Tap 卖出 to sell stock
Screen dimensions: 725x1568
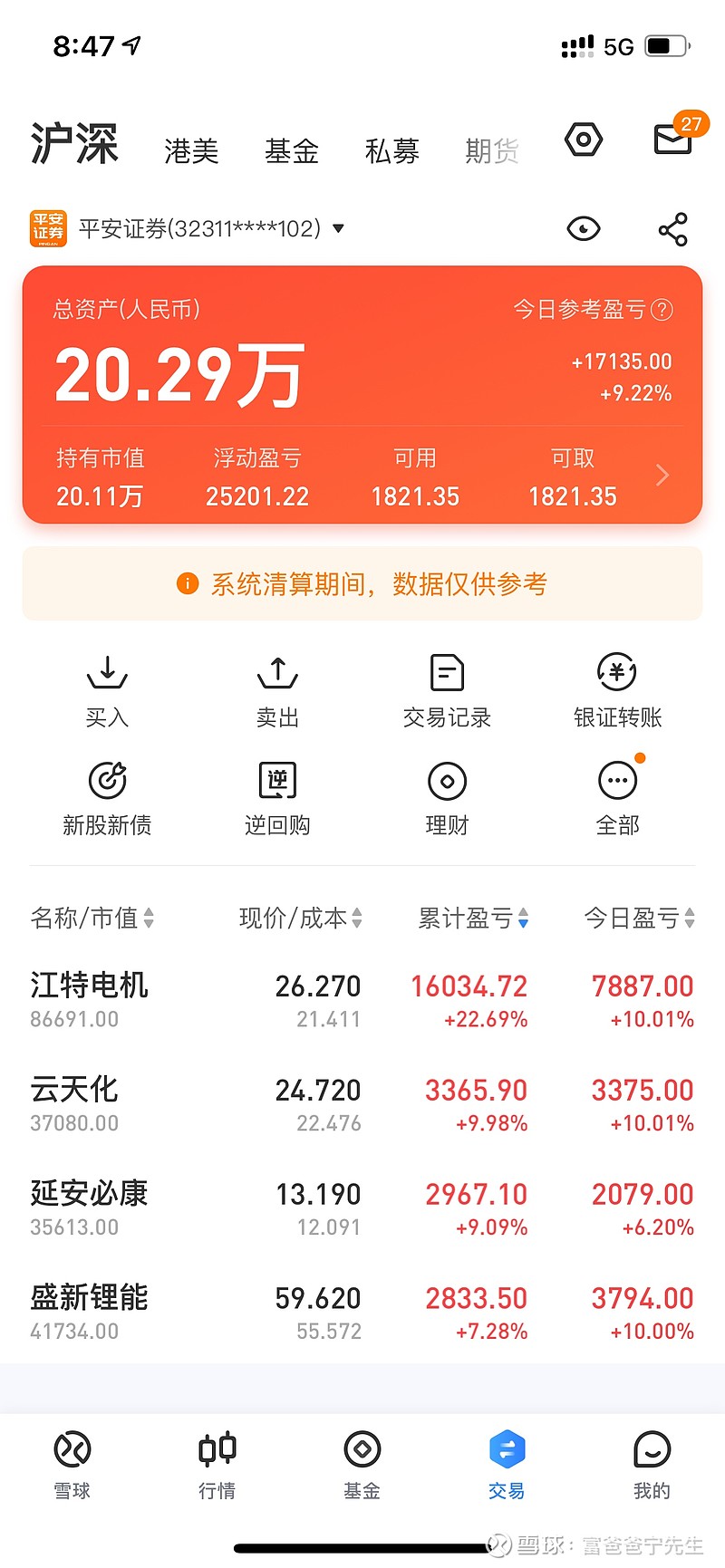click(x=277, y=691)
